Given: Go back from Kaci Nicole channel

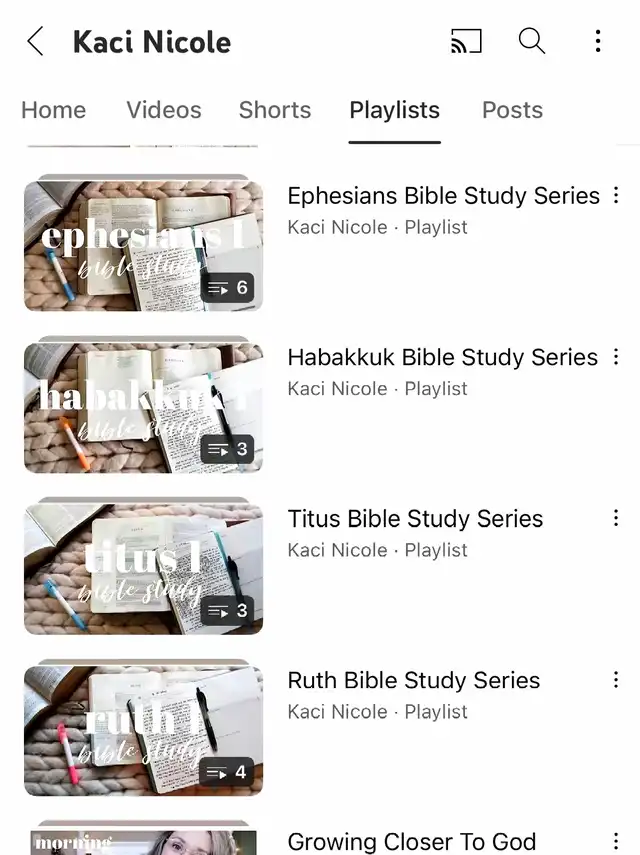Looking at the screenshot, I should pyautogui.click(x=36, y=42).
